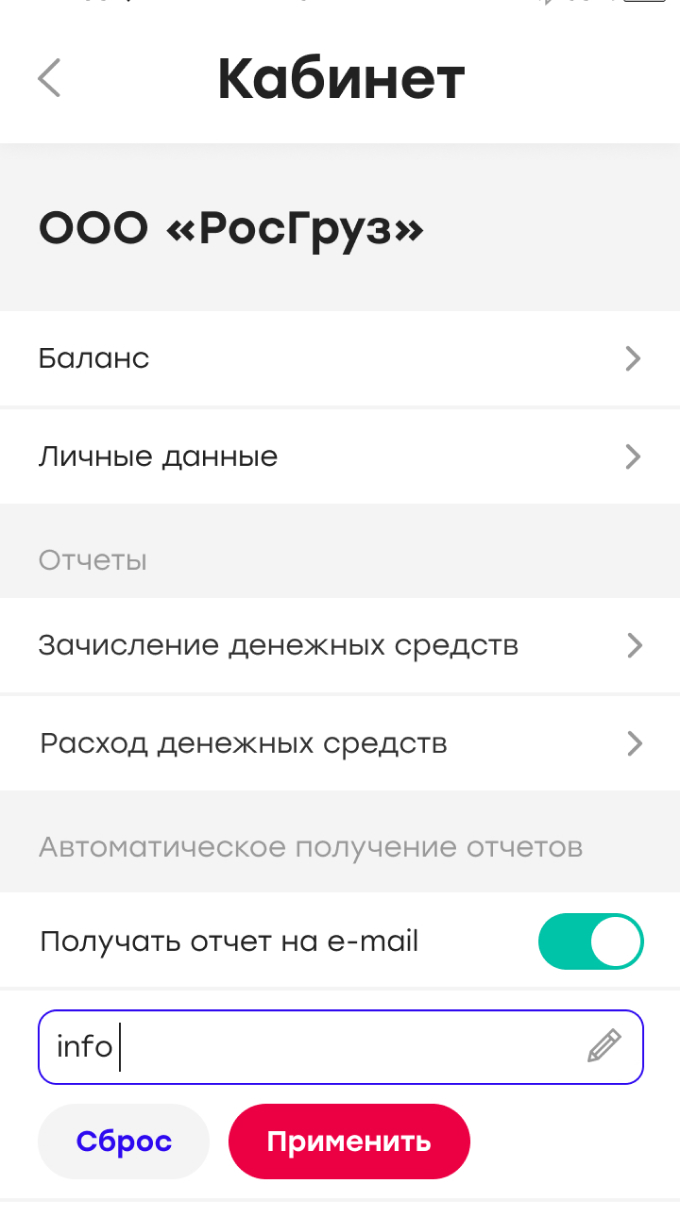Tap the pencil edit icon in e-mail field

coord(604,1046)
